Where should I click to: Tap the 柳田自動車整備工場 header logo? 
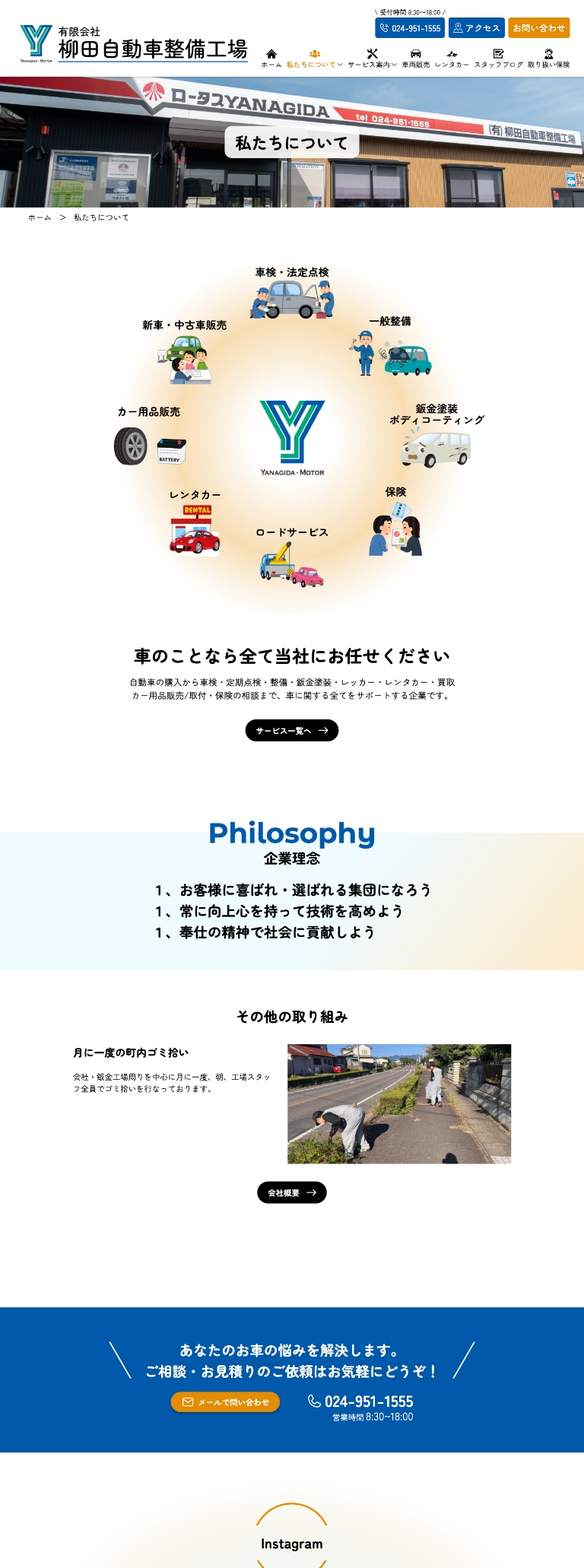coord(134,44)
